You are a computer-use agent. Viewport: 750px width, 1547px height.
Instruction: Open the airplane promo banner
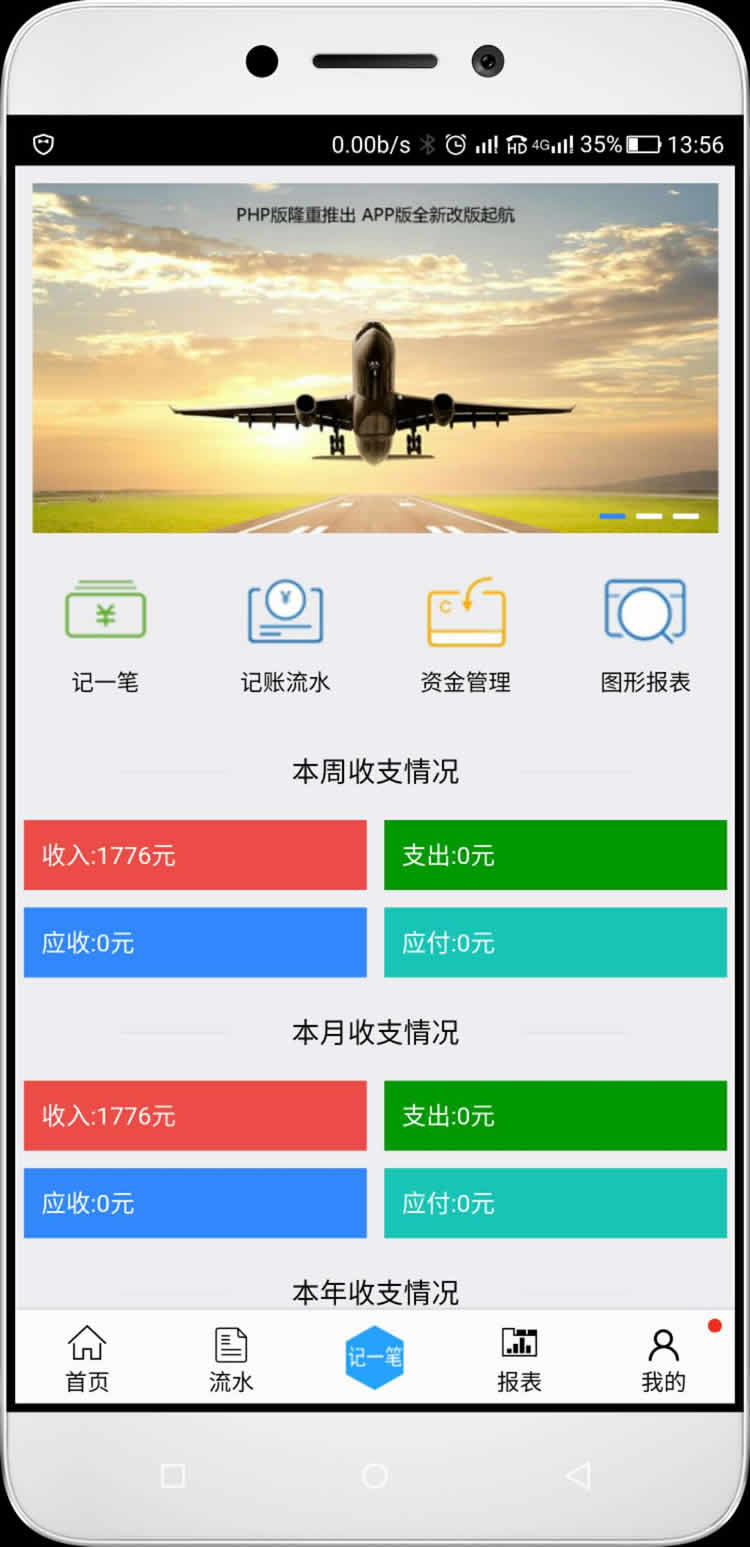click(375, 357)
